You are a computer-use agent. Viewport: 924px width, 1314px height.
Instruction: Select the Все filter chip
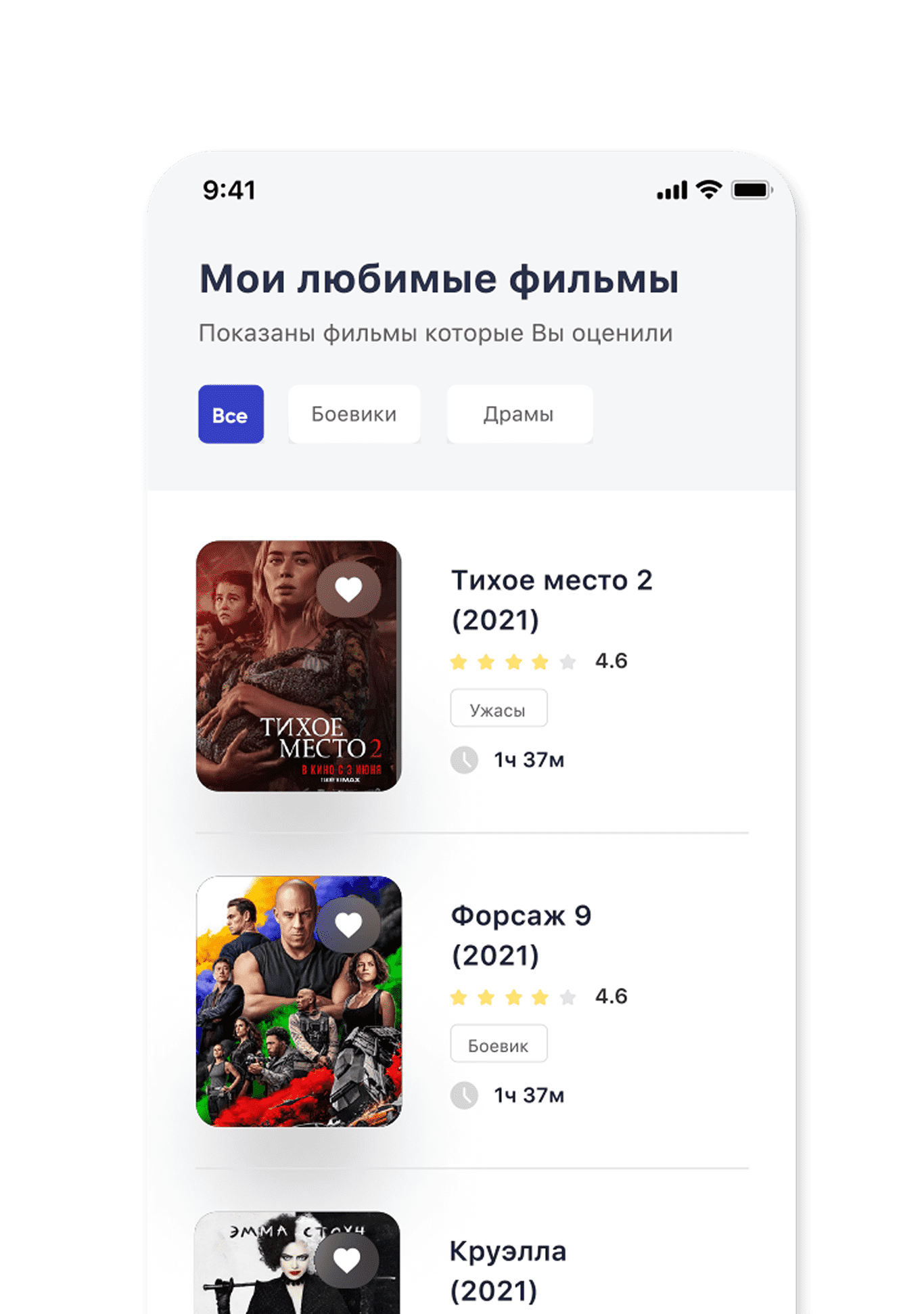pyautogui.click(x=231, y=414)
